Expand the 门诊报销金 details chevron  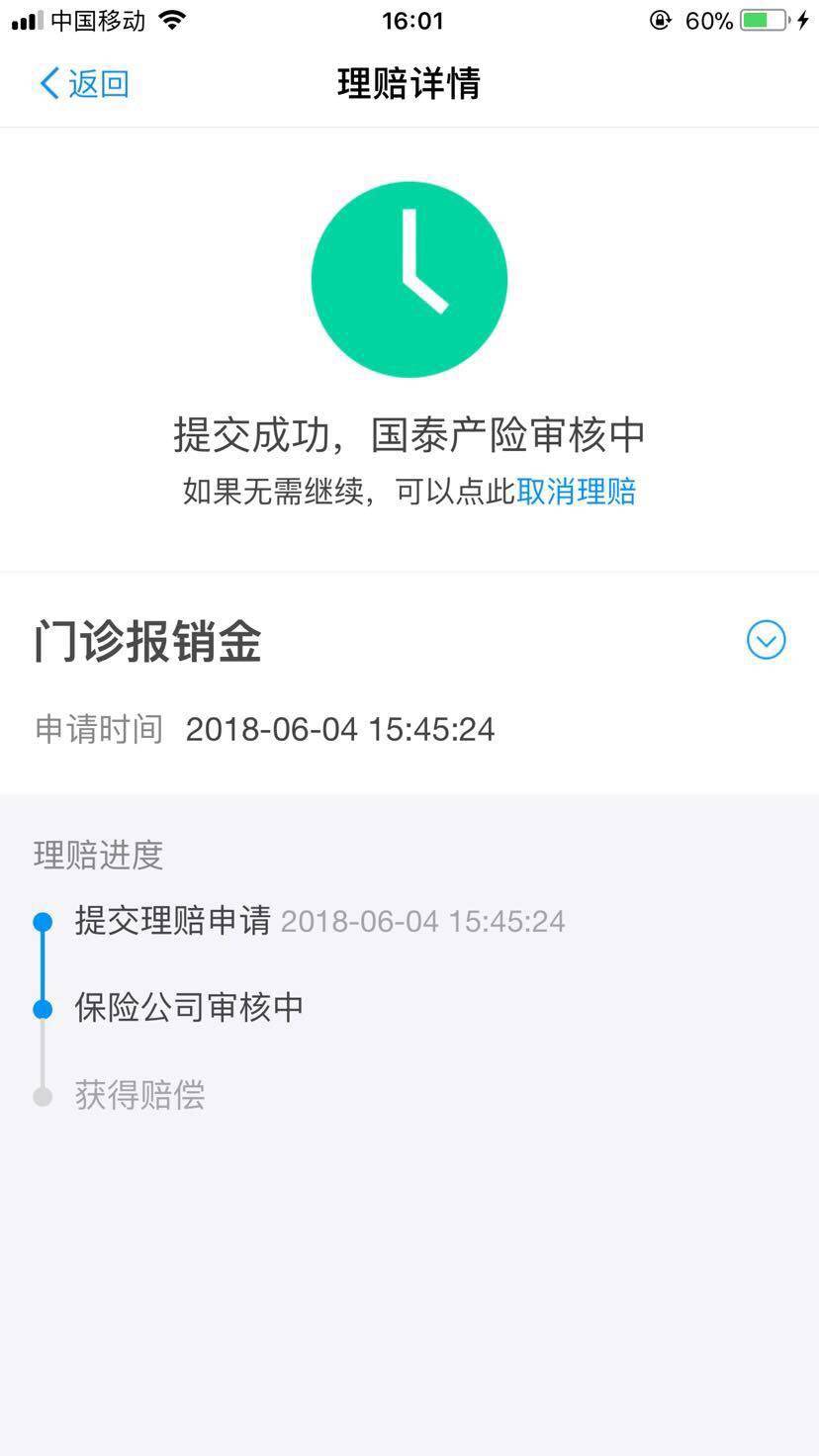point(766,640)
